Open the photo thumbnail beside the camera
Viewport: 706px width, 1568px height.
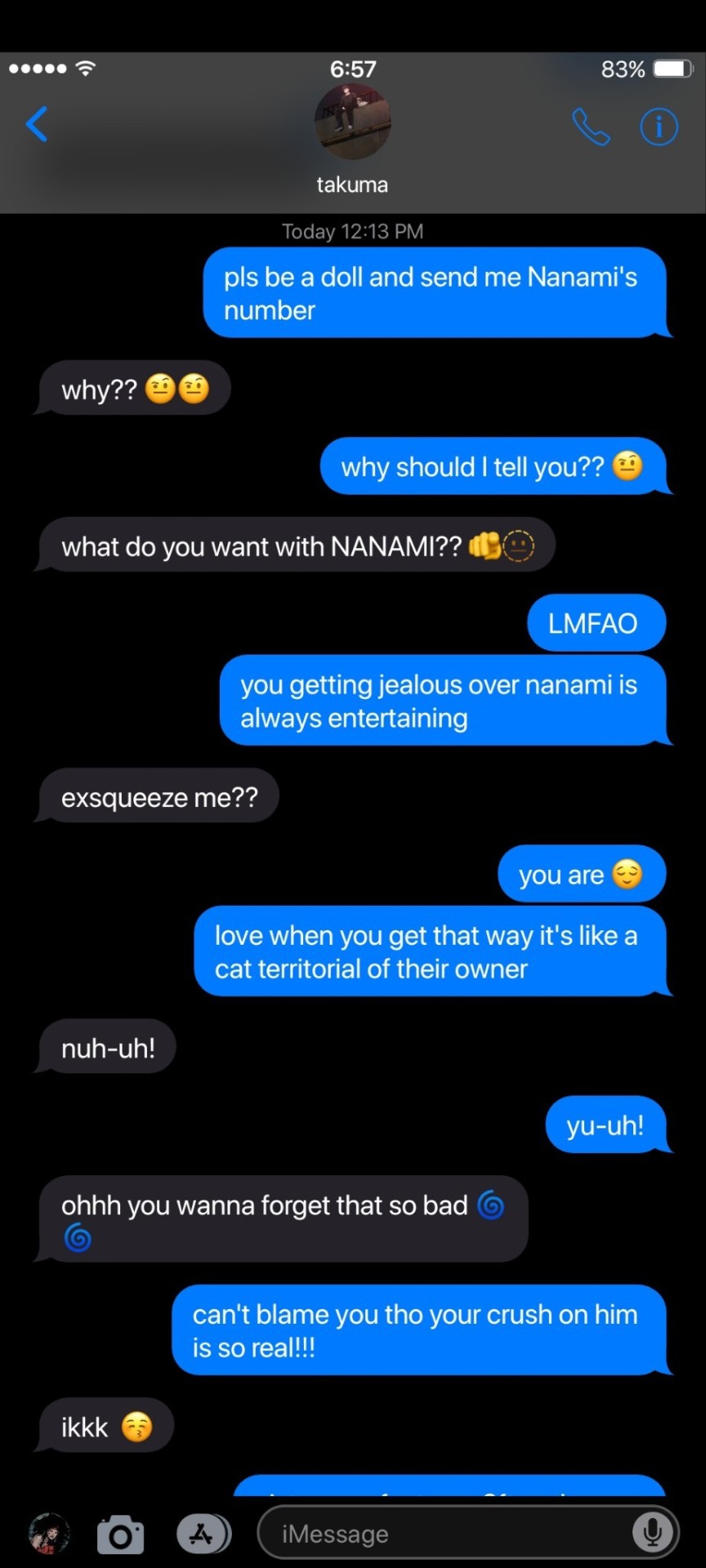49,1534
